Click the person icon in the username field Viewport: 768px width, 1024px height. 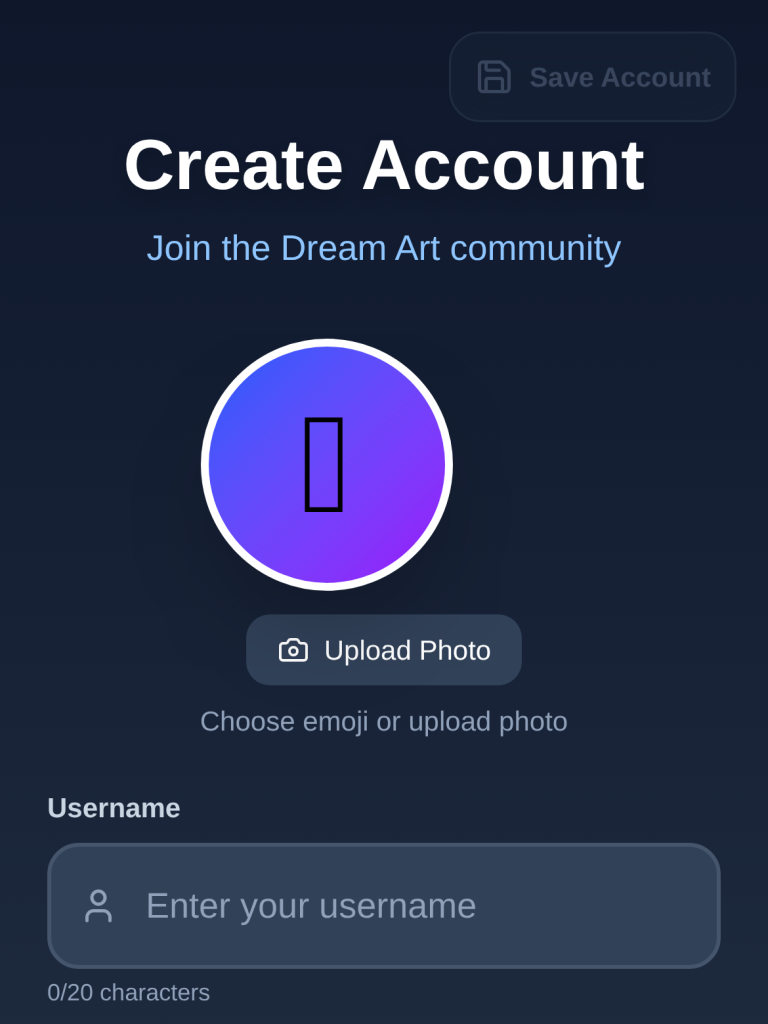98,906
